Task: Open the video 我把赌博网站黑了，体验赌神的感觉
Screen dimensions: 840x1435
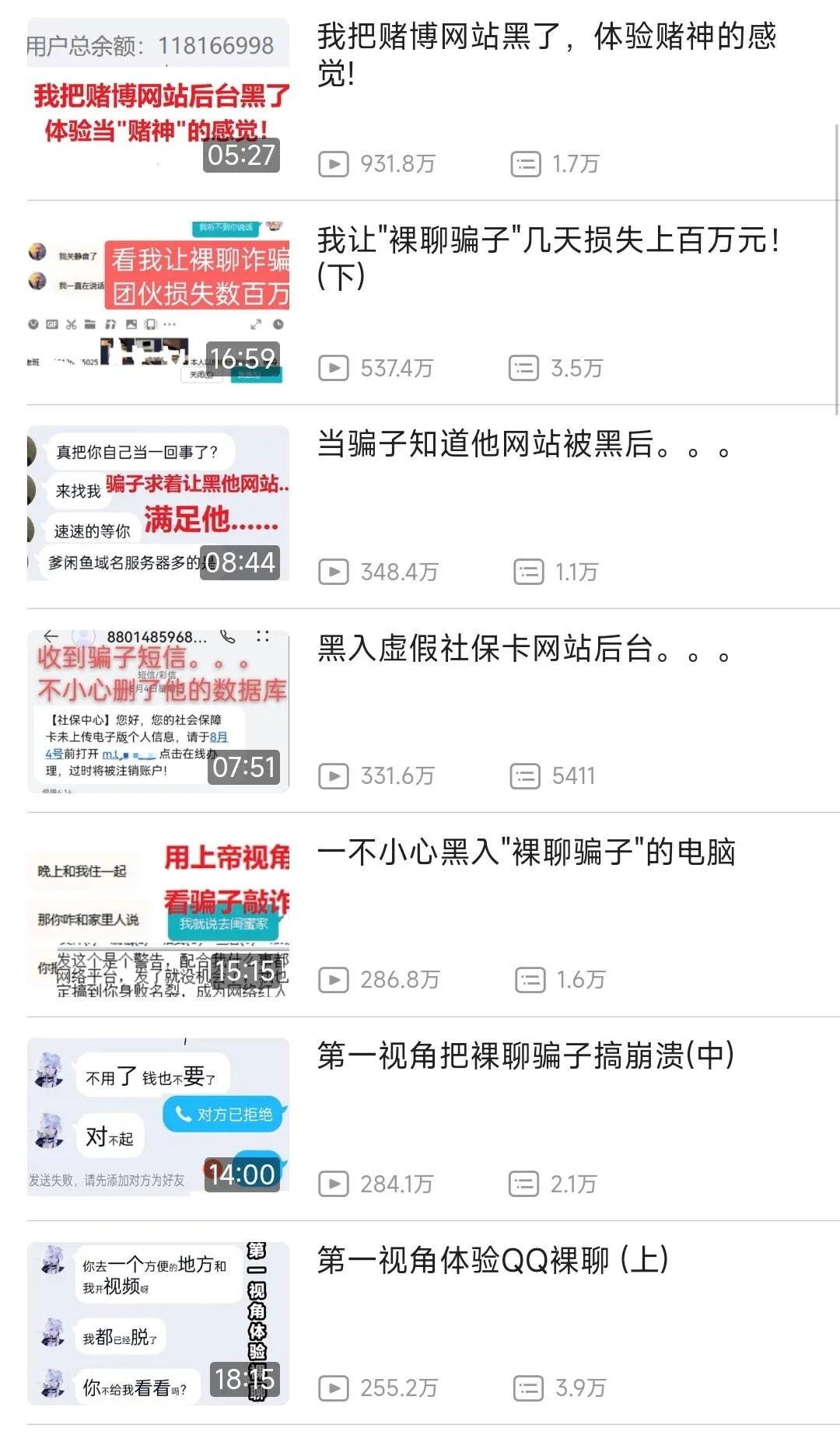Action: (x=546, y=54)
